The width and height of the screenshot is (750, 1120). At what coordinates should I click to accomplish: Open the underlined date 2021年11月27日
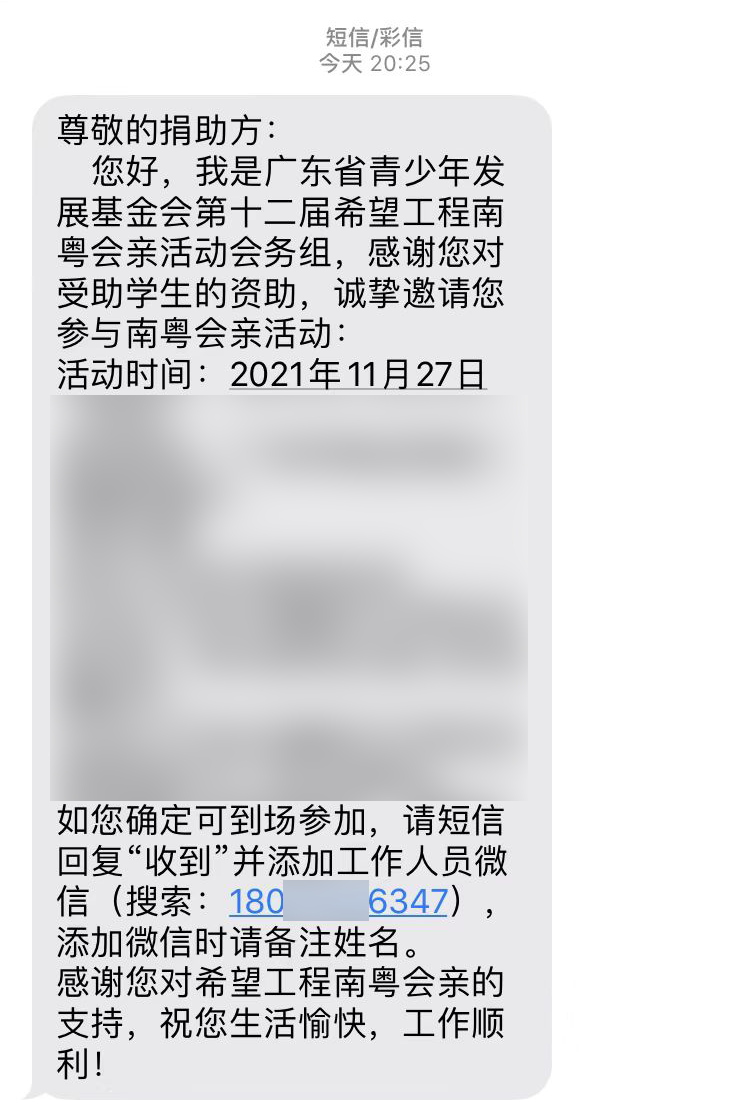358,374
